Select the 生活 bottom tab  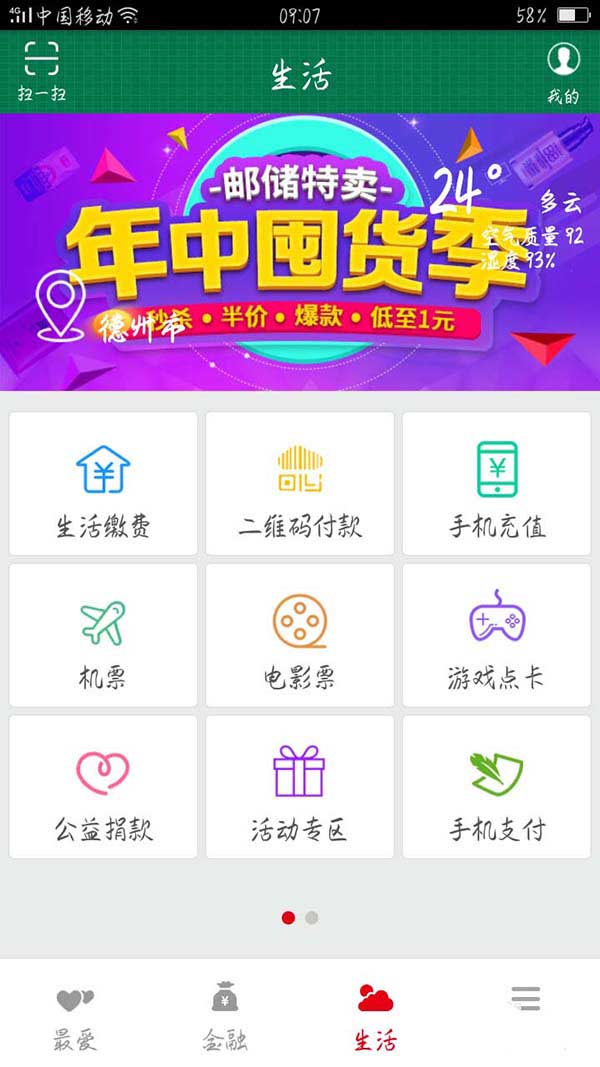(x=375, y=1015)
